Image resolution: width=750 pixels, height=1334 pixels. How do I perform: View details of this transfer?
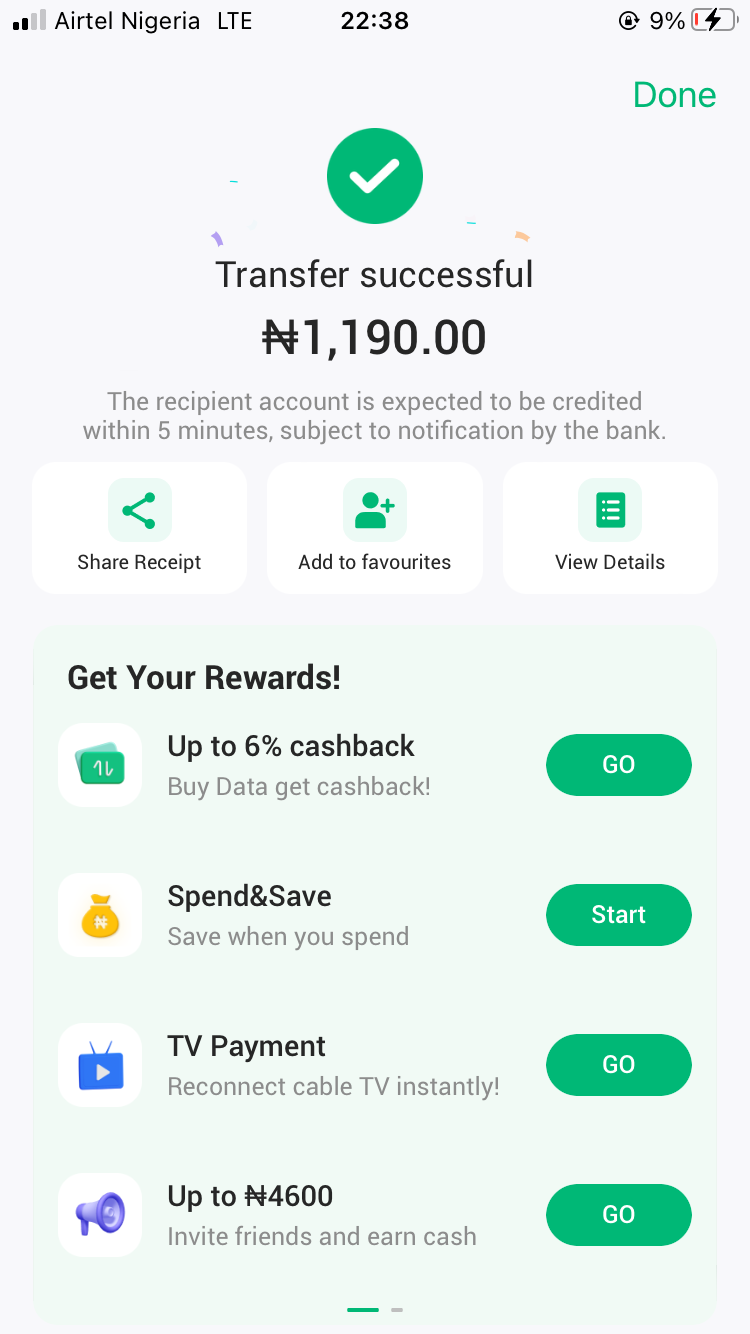click(610, 527)
